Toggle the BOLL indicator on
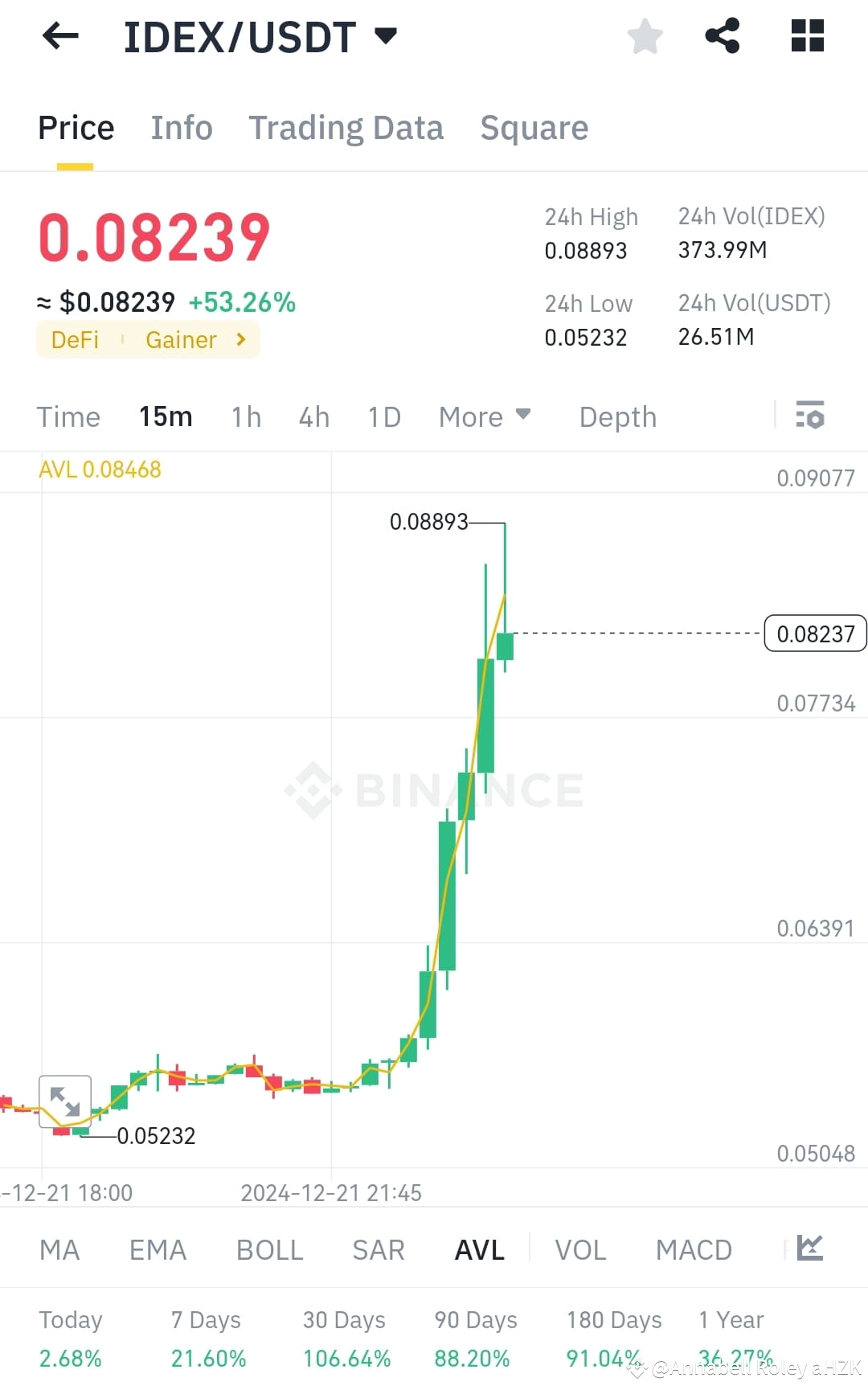This screenshot has height=1386, width=868. pyautogui.click(x=269, y=1249)
